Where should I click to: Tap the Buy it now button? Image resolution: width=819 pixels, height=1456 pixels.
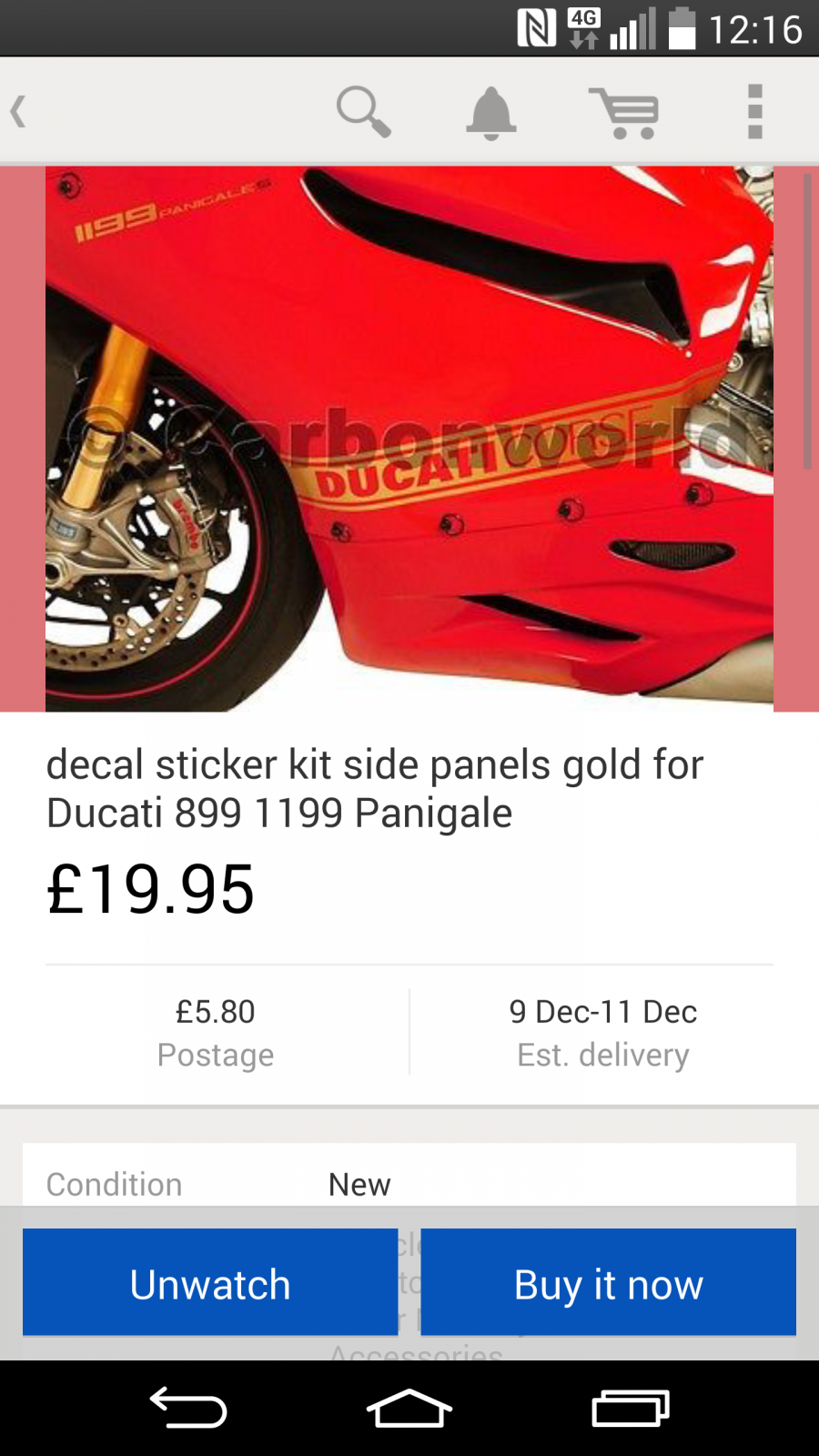pyautogui.click(x=608, y=1282)
